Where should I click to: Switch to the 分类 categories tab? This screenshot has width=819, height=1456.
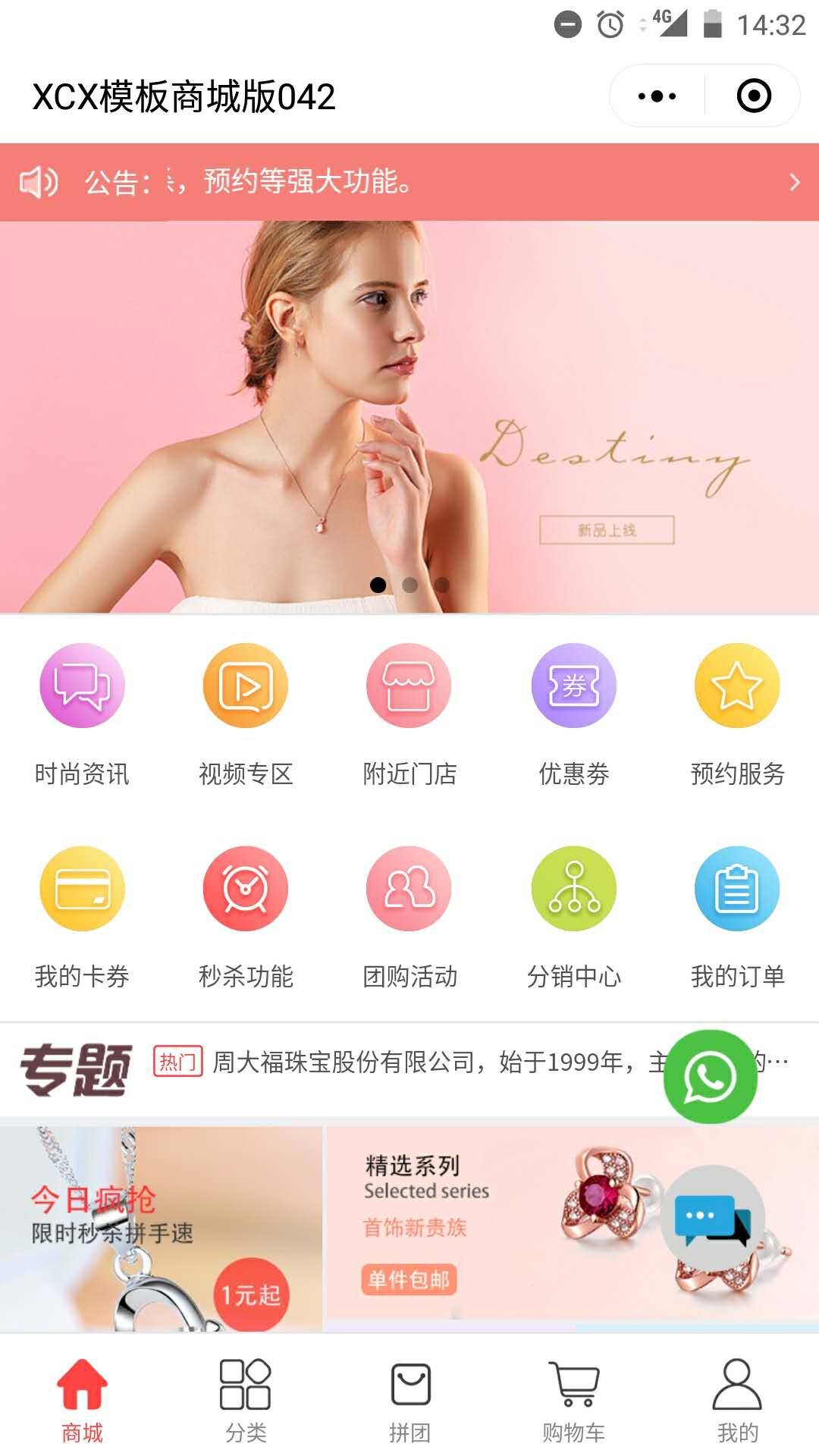246,1400
